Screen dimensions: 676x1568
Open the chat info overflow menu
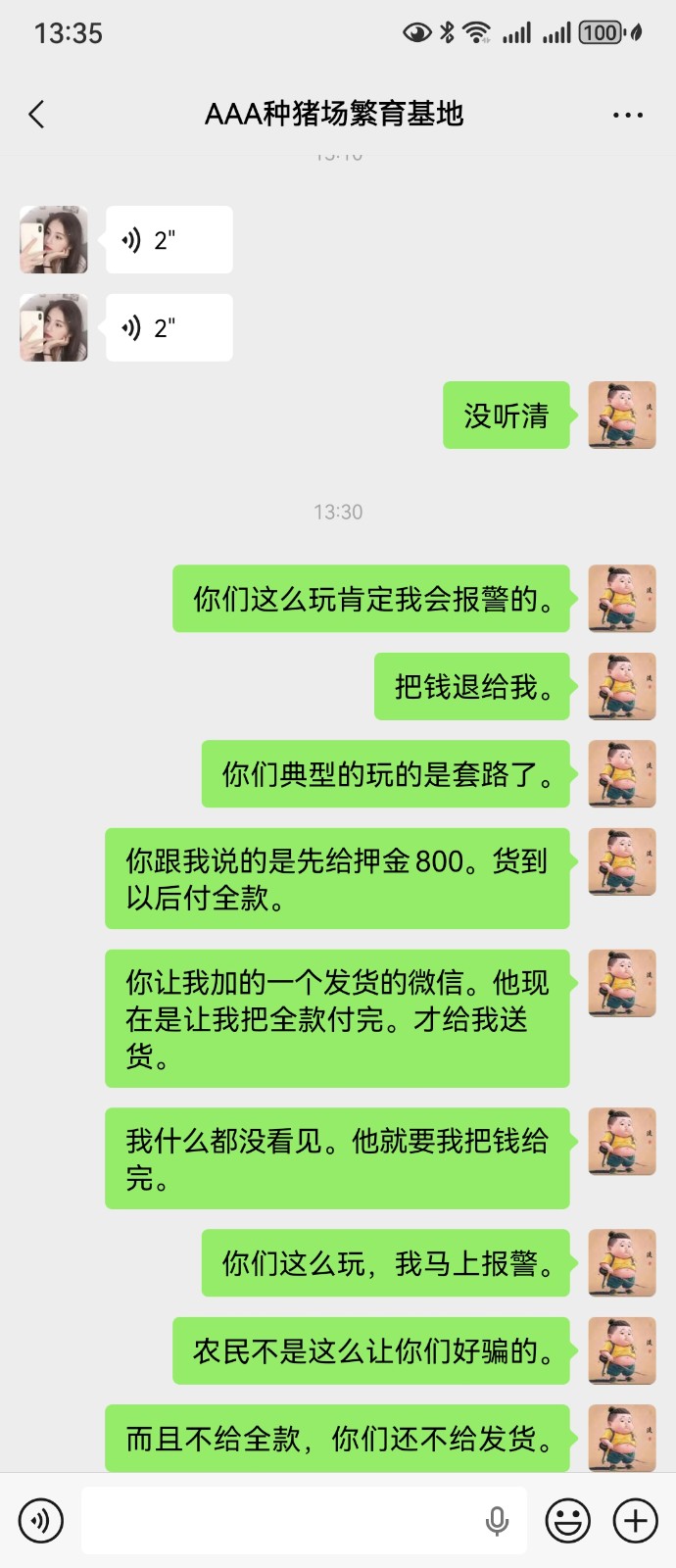(627, 115)
